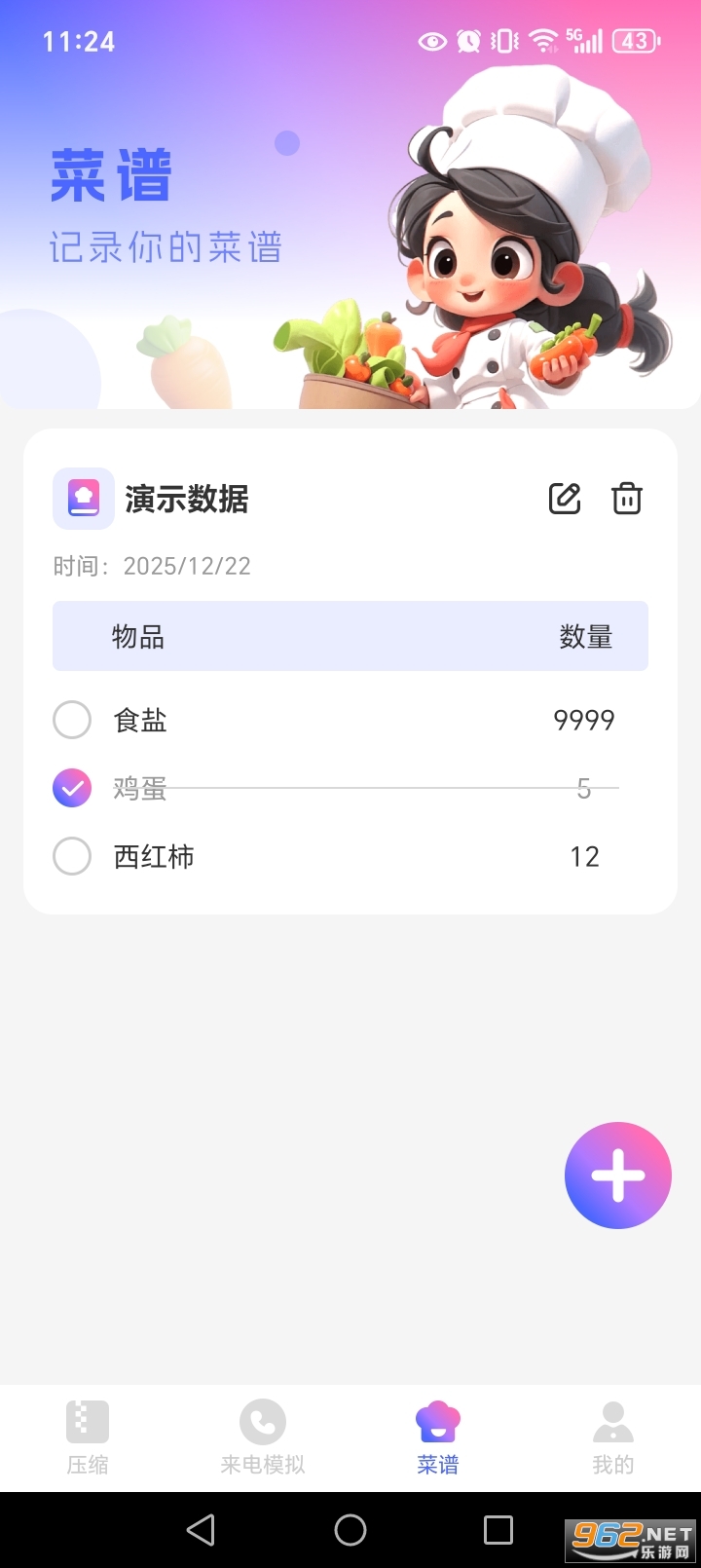Tap the chef-hat 菜谱 icon
Viewport: 701px width, 1568px height.
(x=437, y=1423)
